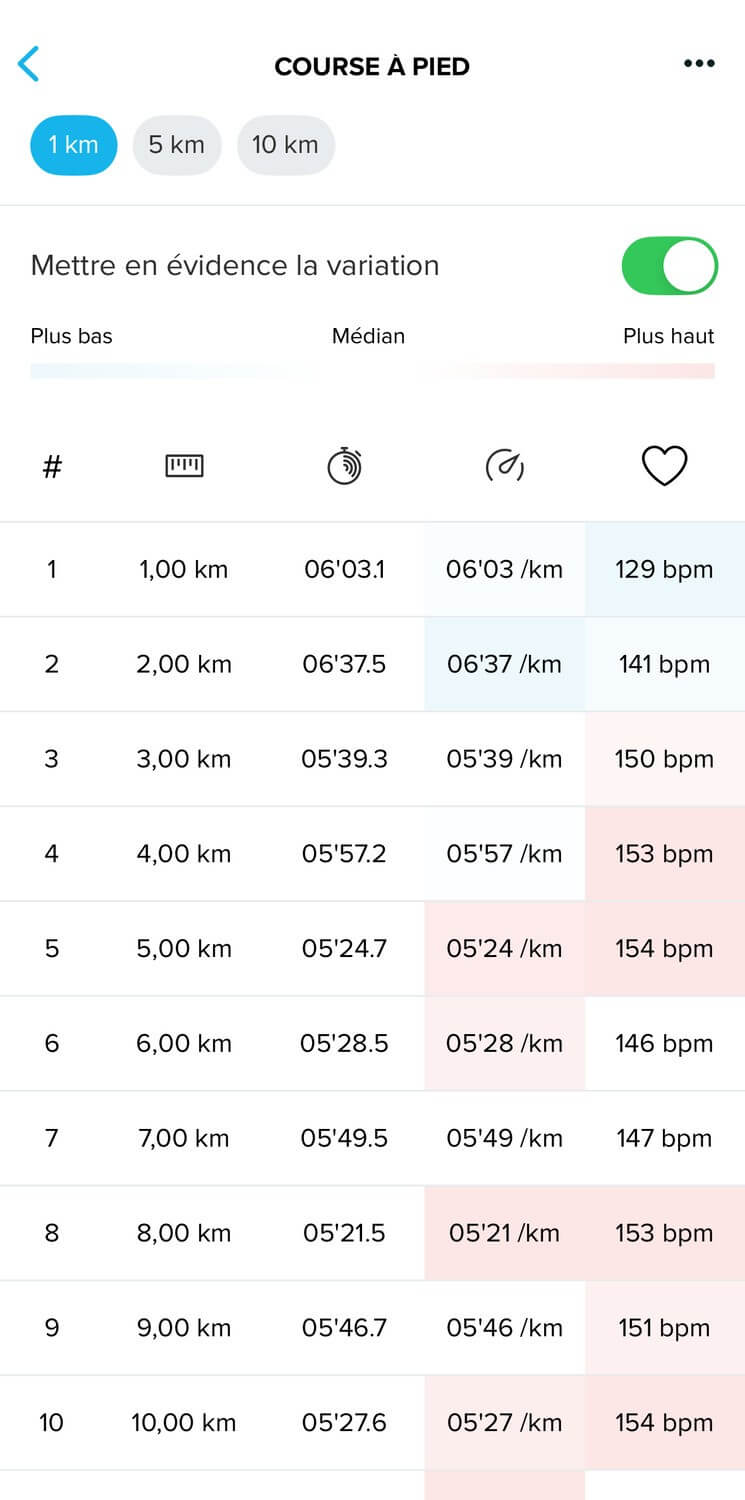Select the 1 km lap chip
Screen dimensions: 745x1500
[74, 145]
